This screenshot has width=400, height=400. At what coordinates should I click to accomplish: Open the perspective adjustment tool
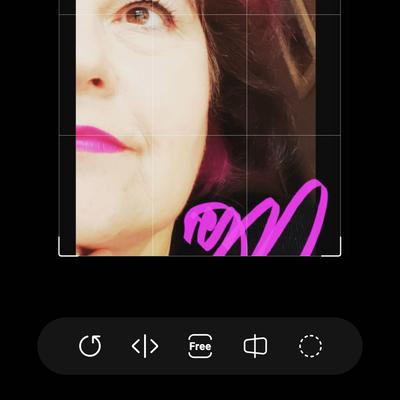255,346
